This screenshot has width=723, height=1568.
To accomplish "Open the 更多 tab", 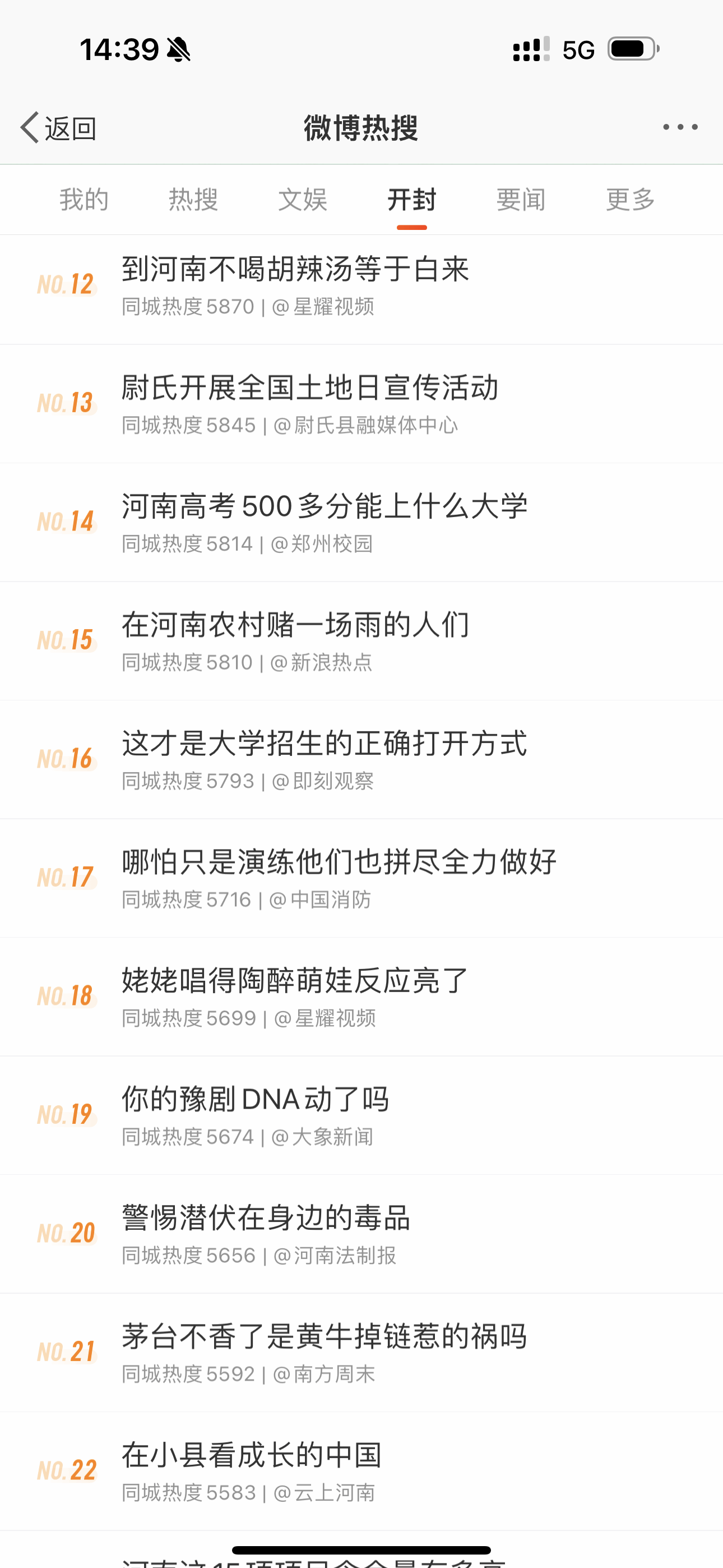I will coord(631,200).
